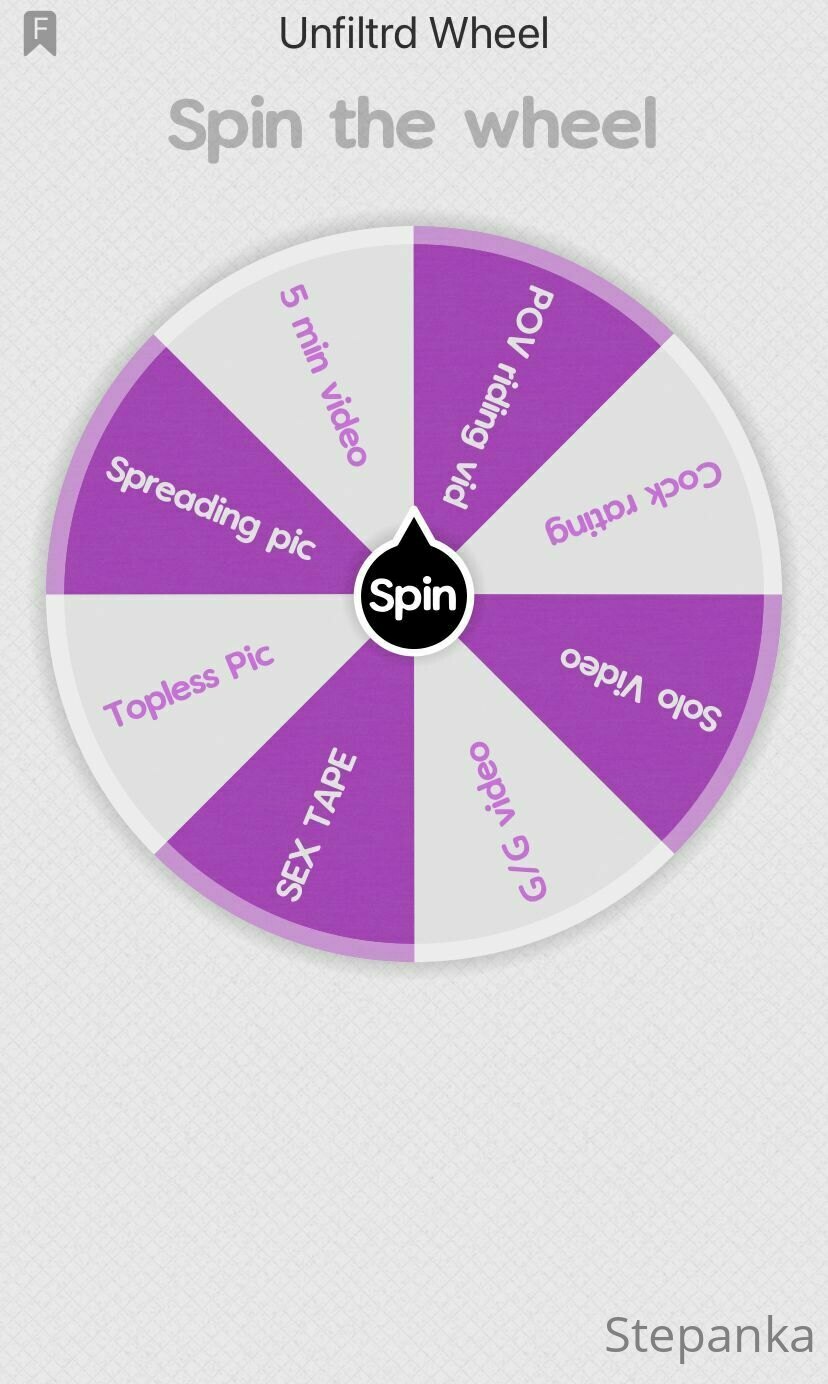The height and width of the screenshot is (1384, 828).
Task: Open the bookmark icon at top-left
Action: point(40,35)
